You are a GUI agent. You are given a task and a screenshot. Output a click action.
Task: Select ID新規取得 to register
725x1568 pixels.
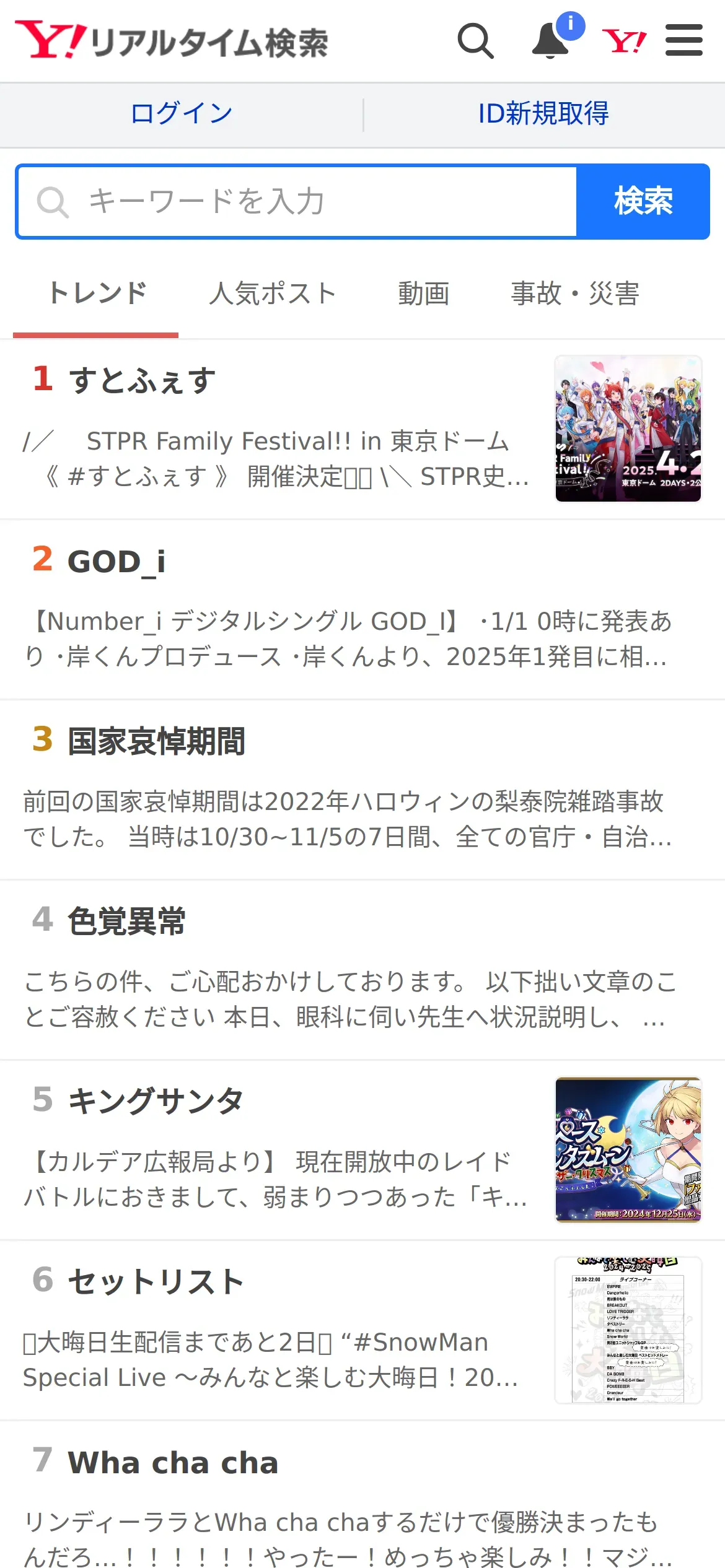click(543, 114)
